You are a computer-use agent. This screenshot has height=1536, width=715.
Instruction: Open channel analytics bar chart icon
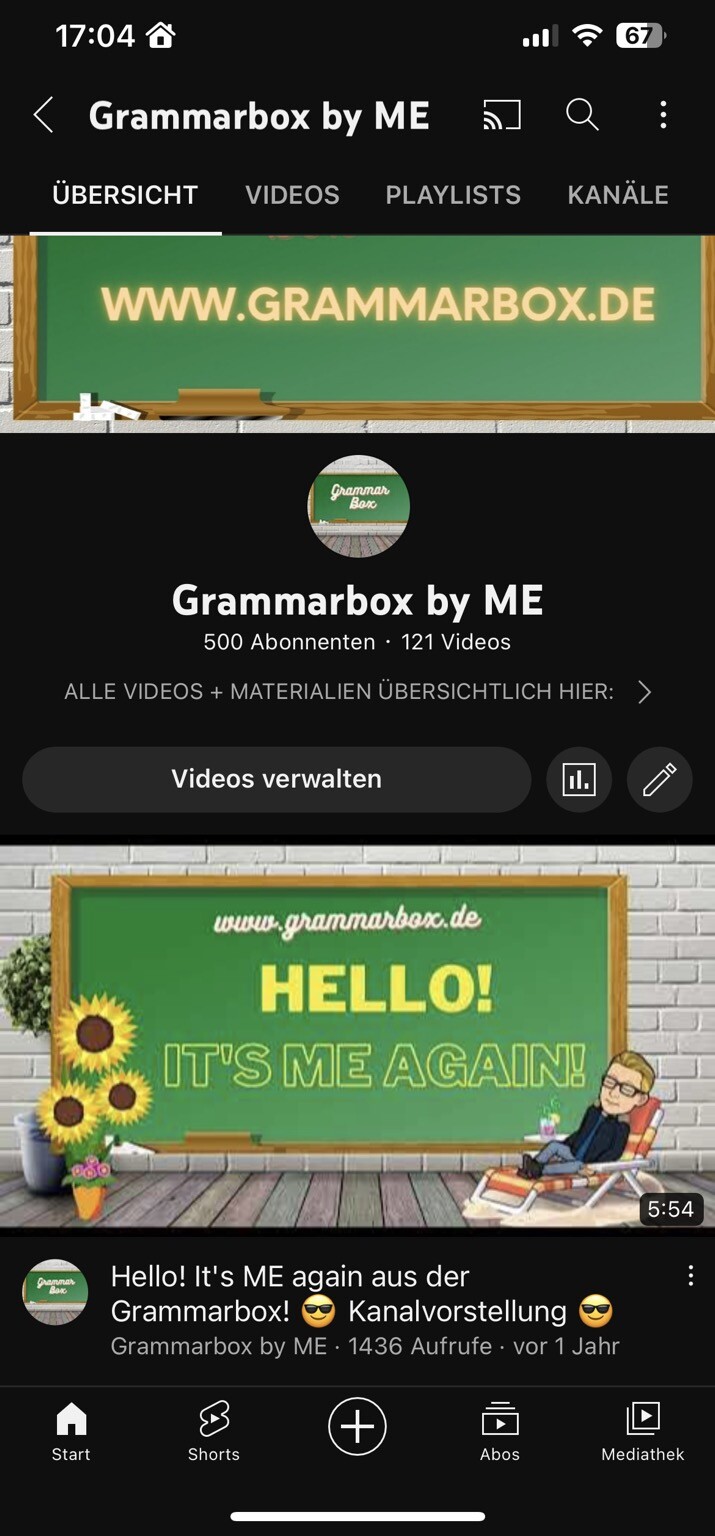tap(579, 779)
